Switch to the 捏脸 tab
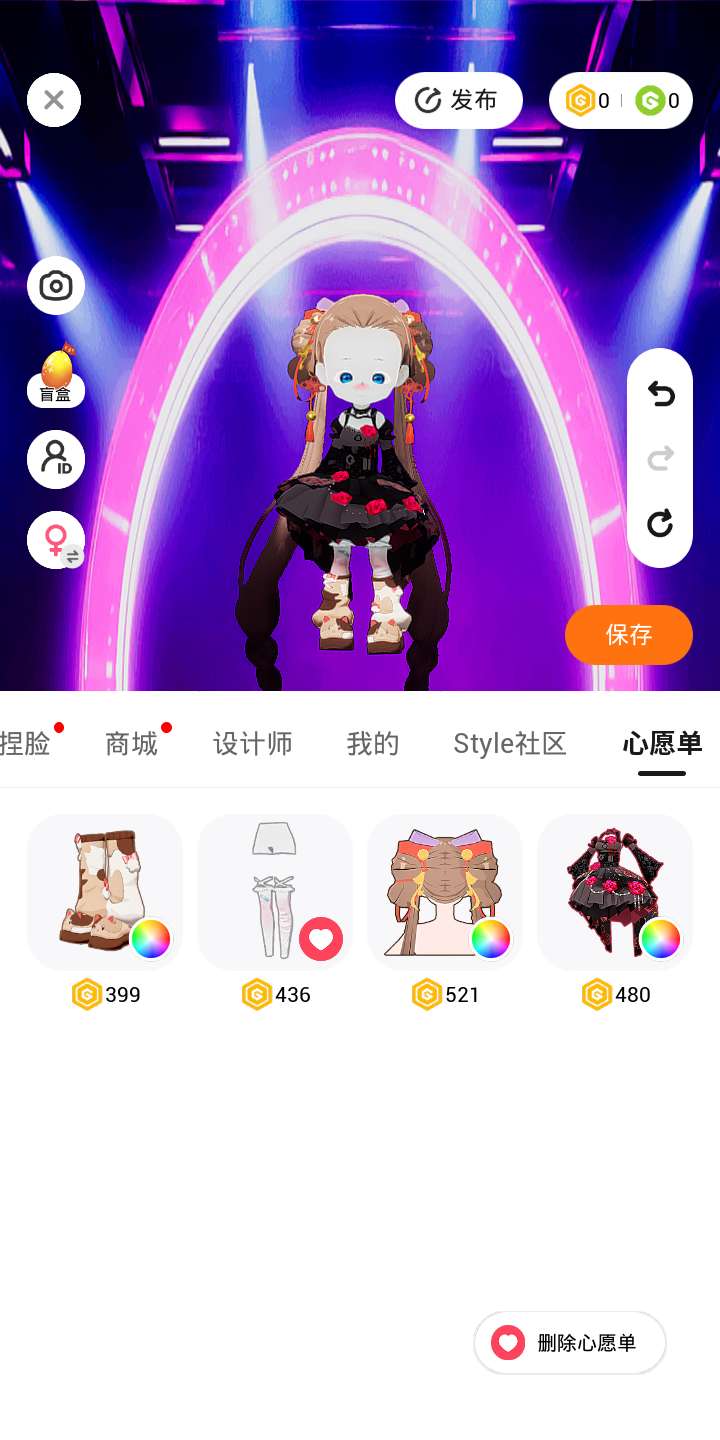The height and width of the screenshot is (1440, 720). [26, 744]
